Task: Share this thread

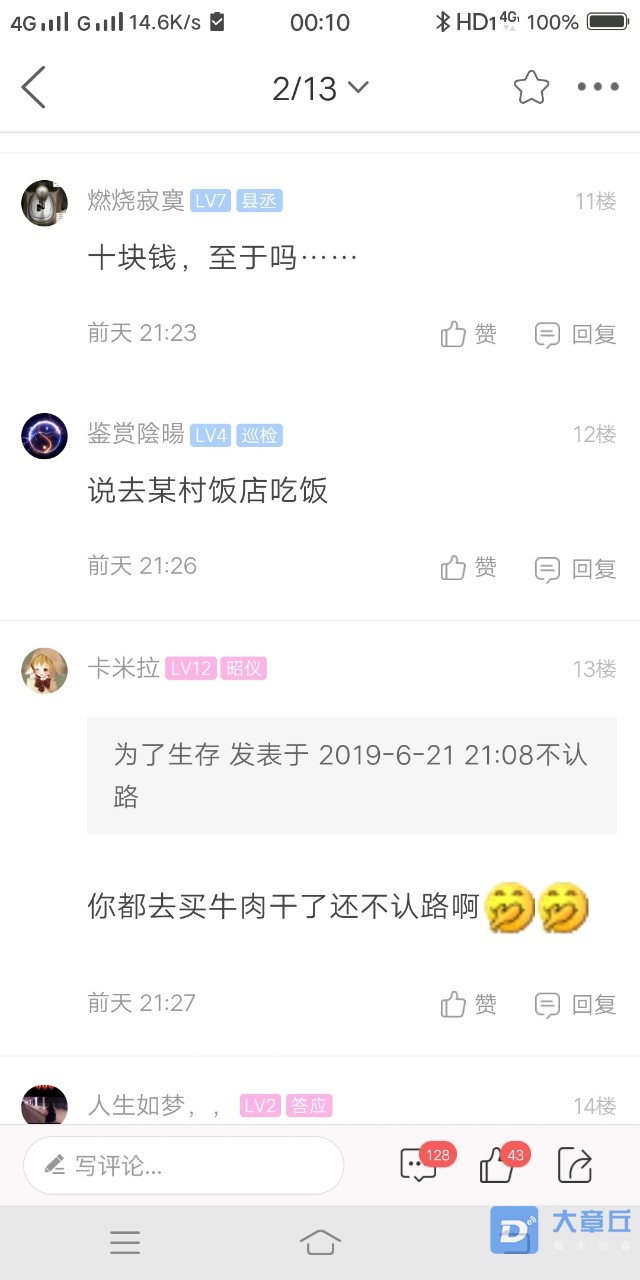Action: (x=575, y=1165)
